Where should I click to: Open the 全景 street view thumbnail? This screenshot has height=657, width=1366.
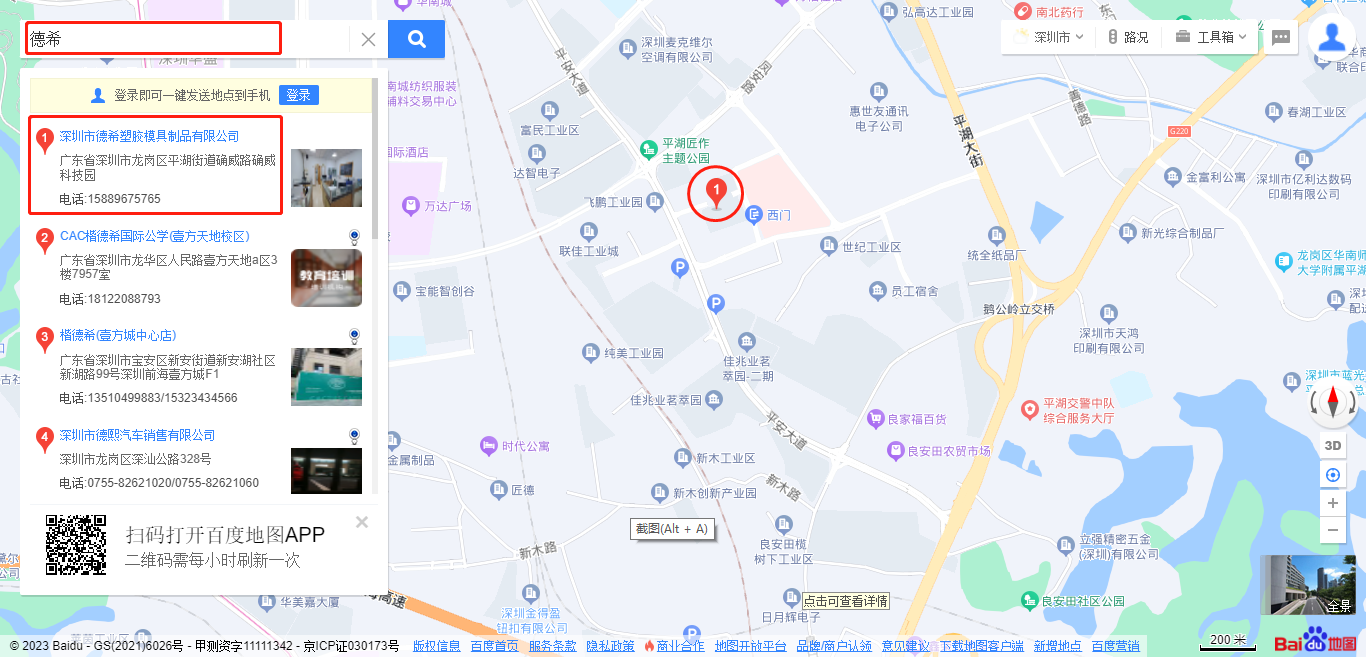click(1310, 585)
